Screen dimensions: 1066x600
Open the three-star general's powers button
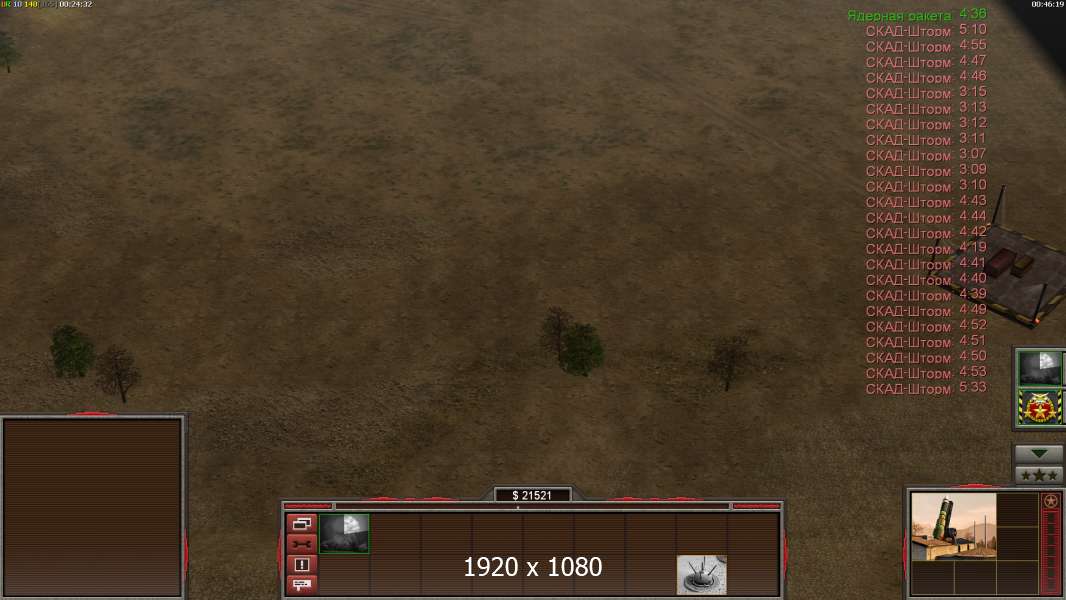coord(1039,475)
